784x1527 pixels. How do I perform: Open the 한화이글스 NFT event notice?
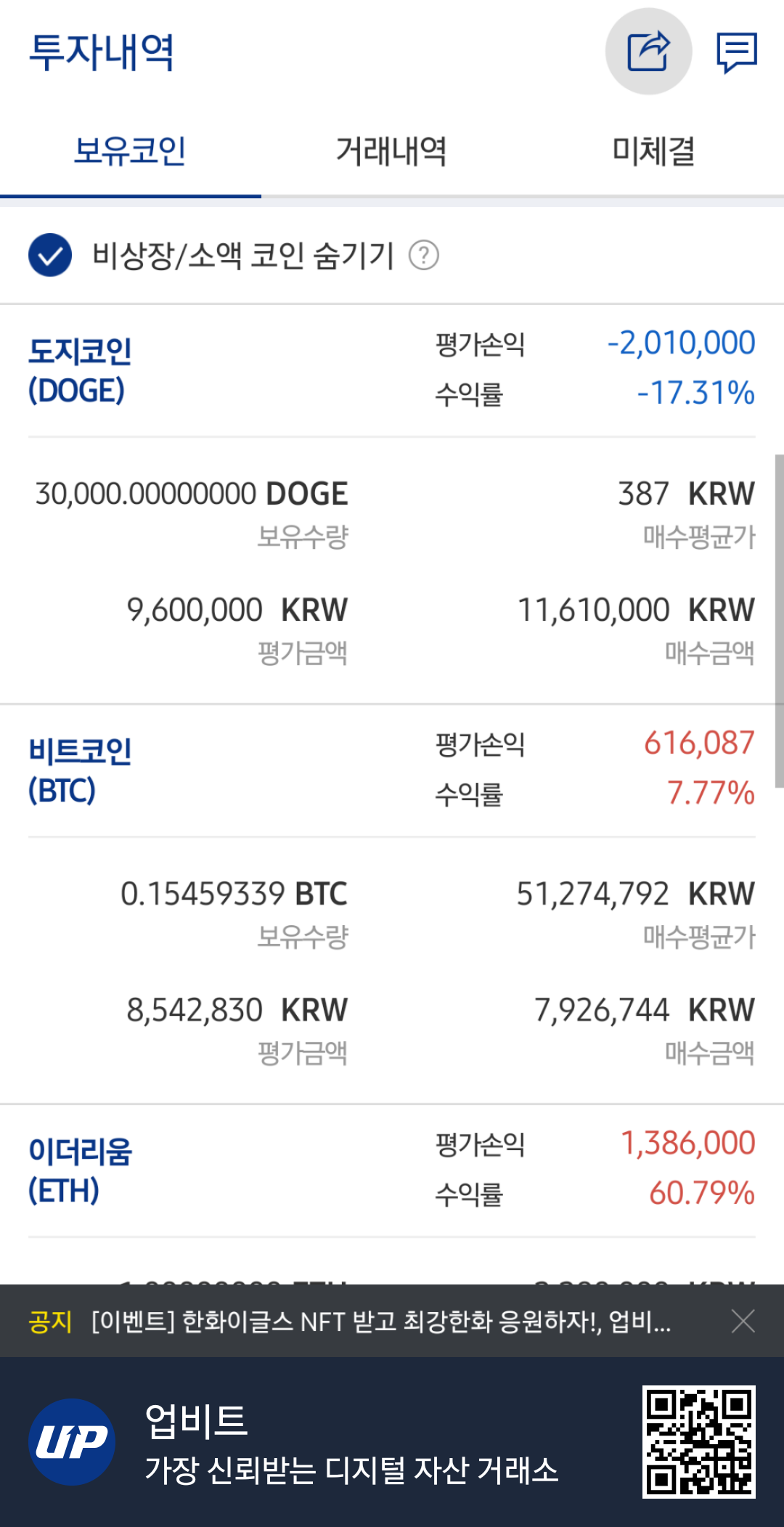(381, 1322)
